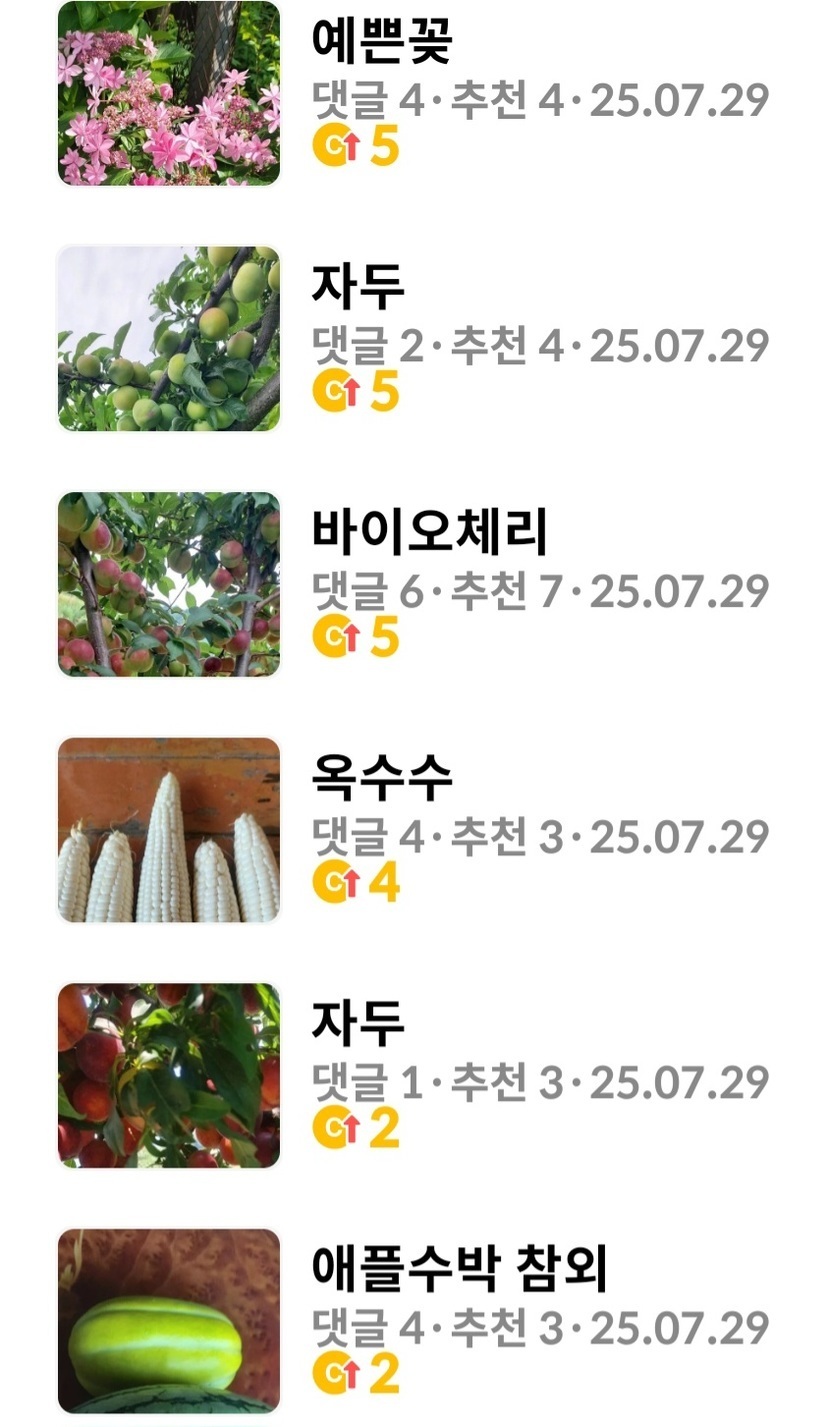Screen dimensions: 830x1427
Task: Open the 예쁜꽃 post
Action: (382, 42)
